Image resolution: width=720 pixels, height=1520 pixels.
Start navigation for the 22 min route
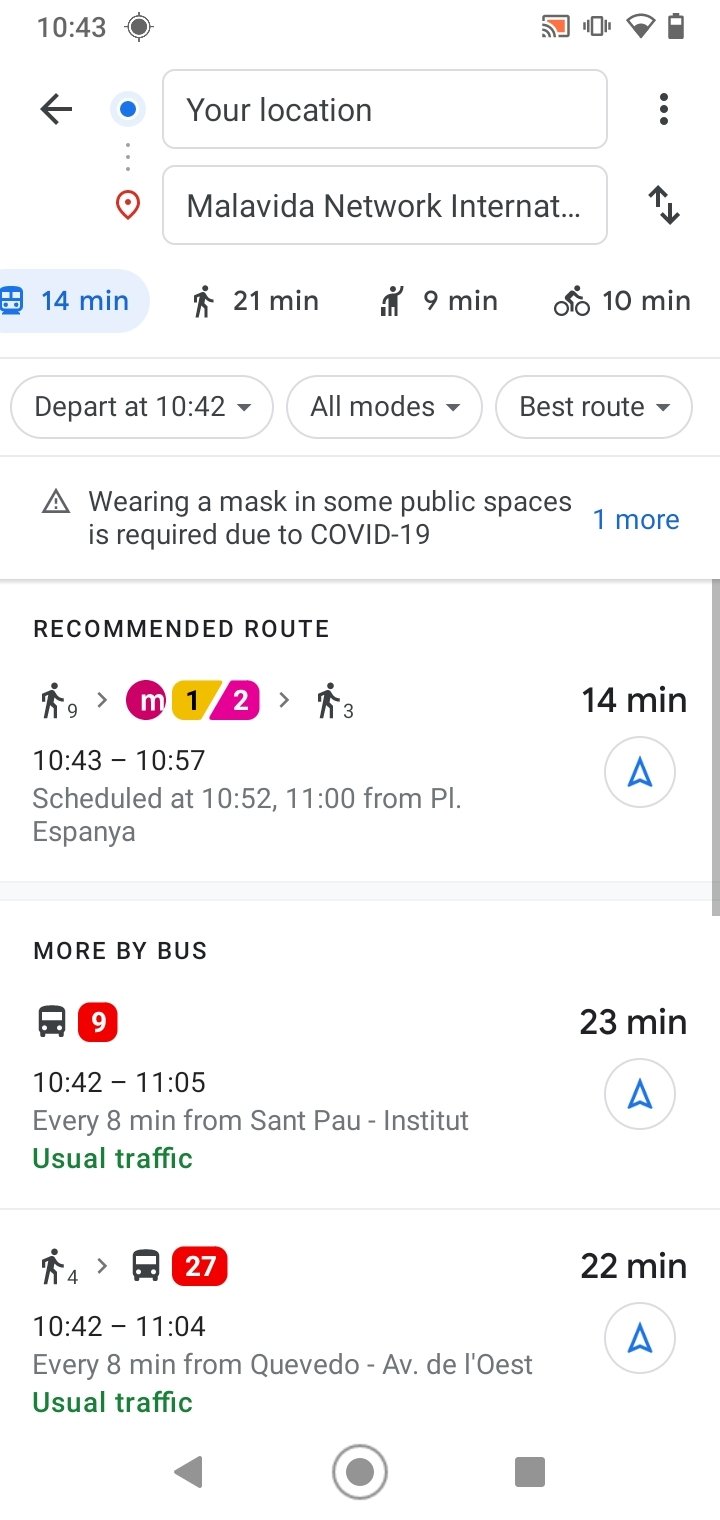(640, 1338)
